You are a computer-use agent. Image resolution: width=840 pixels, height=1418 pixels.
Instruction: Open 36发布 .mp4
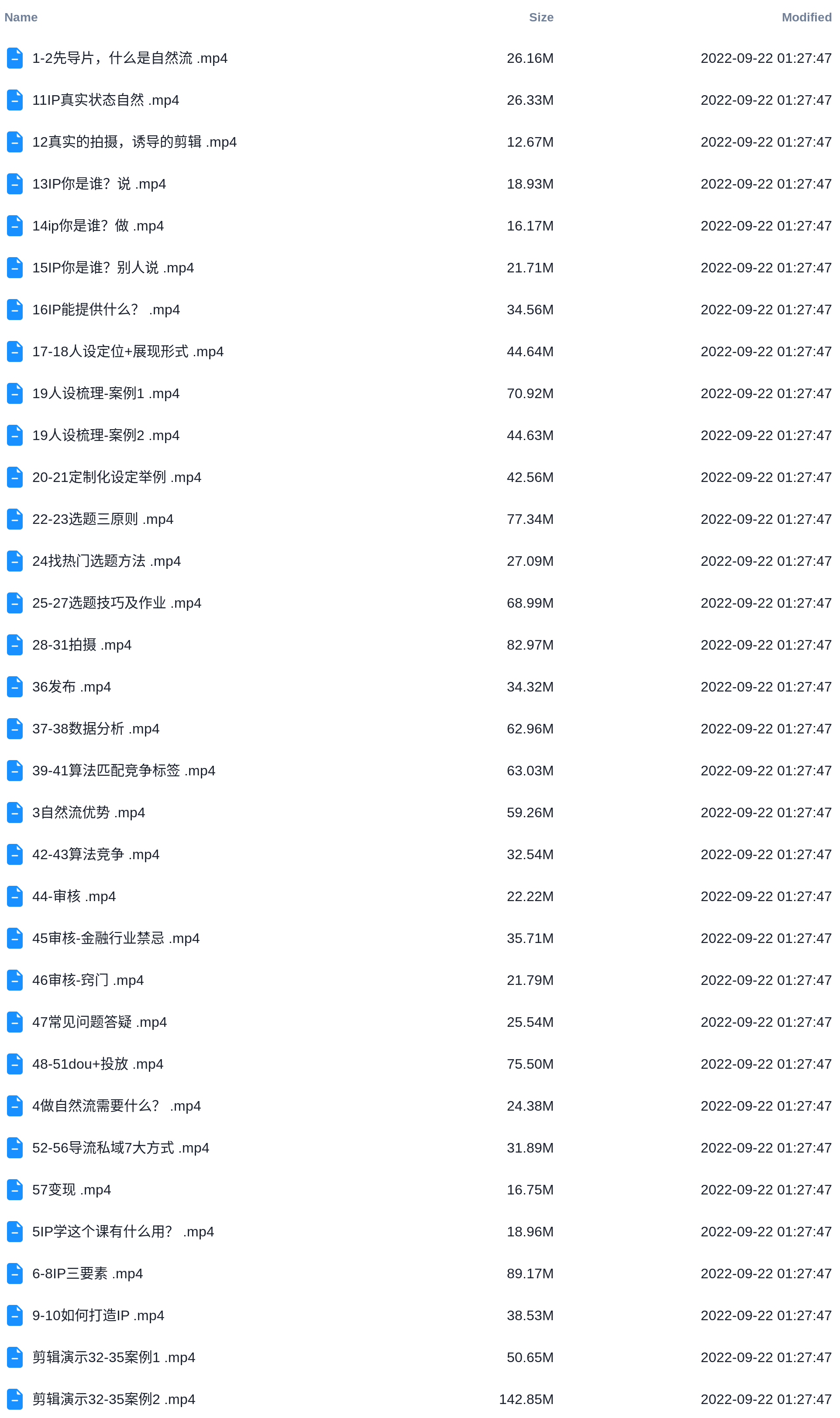point(71,686)
